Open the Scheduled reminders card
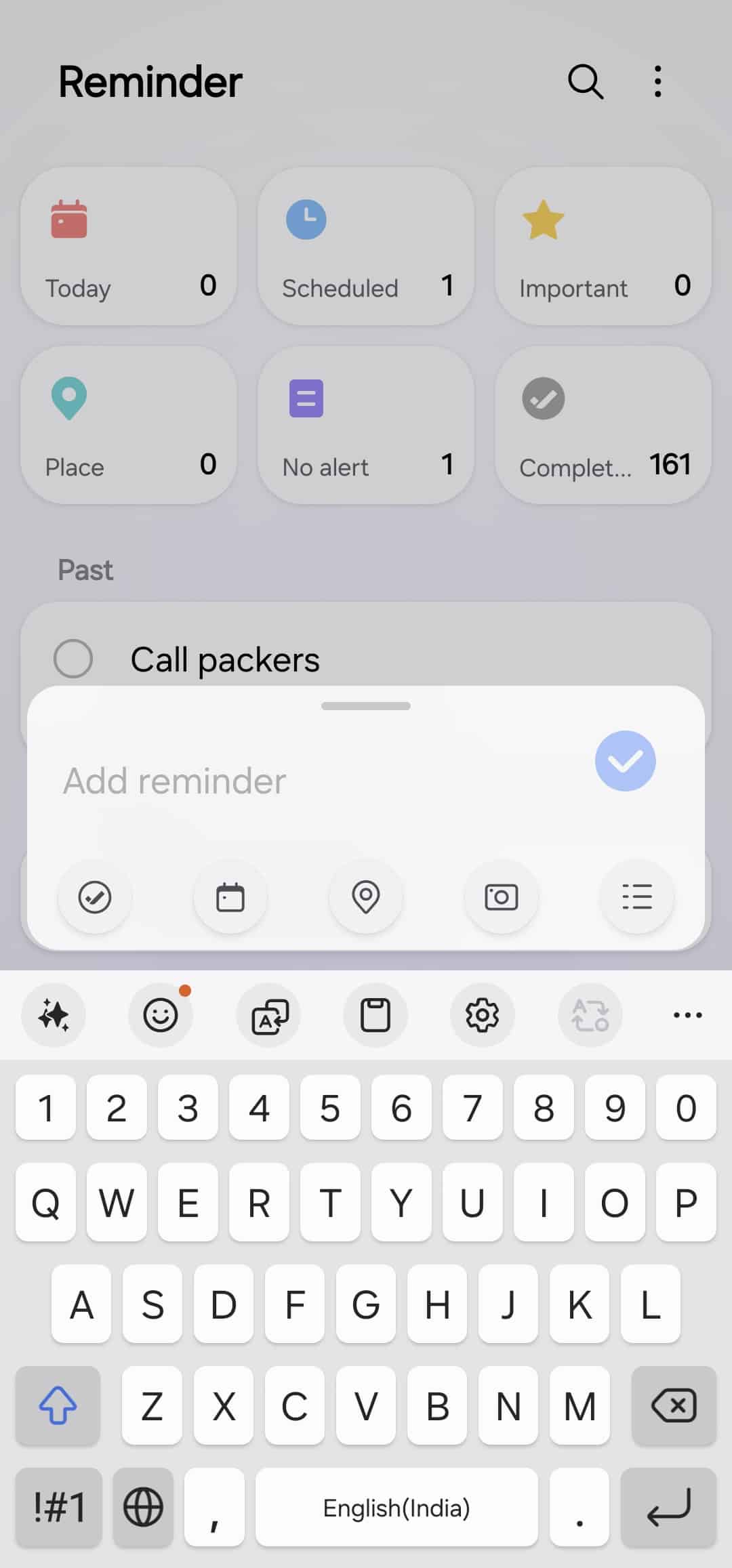Image resolution: width=732 pixels, height=1568 pixels. [366, 247]
